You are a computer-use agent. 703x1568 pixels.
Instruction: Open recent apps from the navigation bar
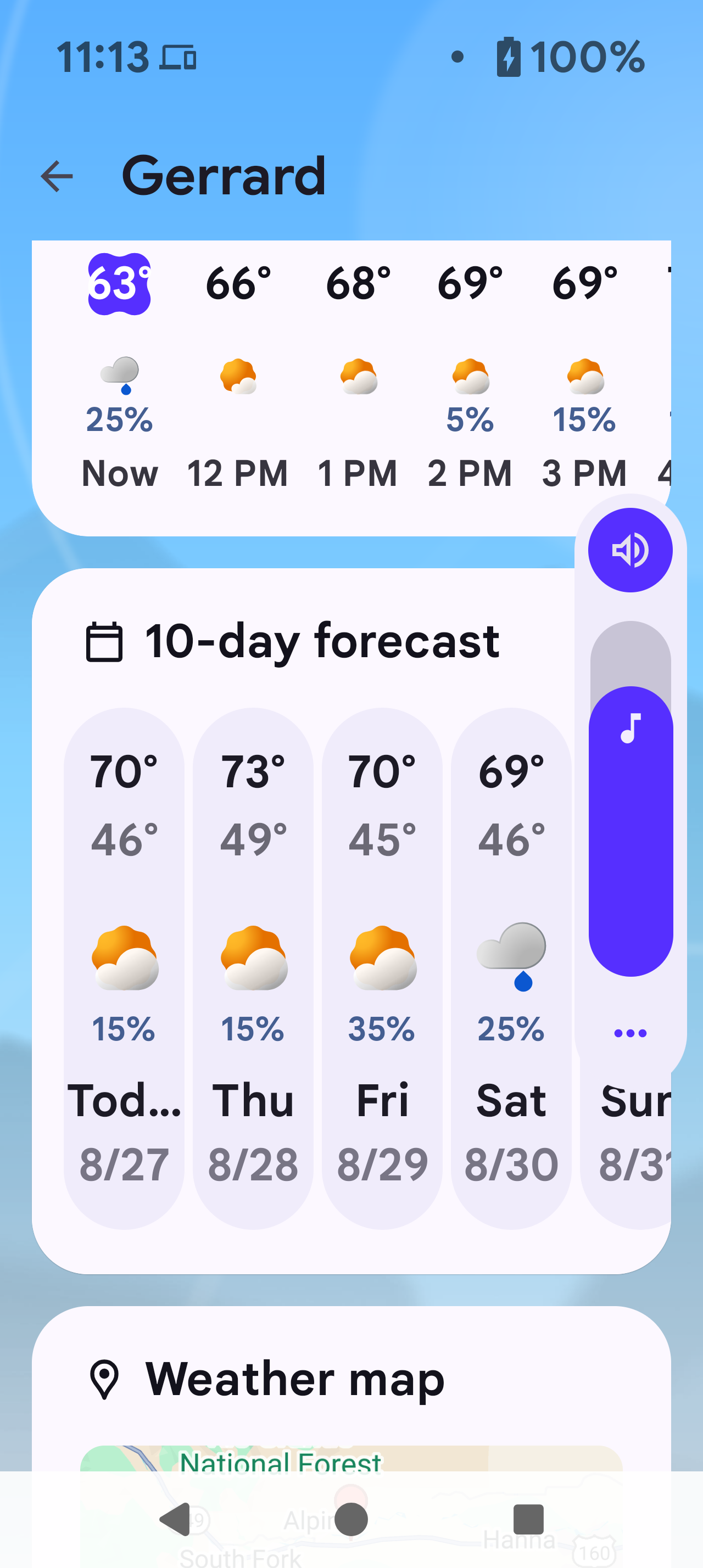coord(528,1519)
